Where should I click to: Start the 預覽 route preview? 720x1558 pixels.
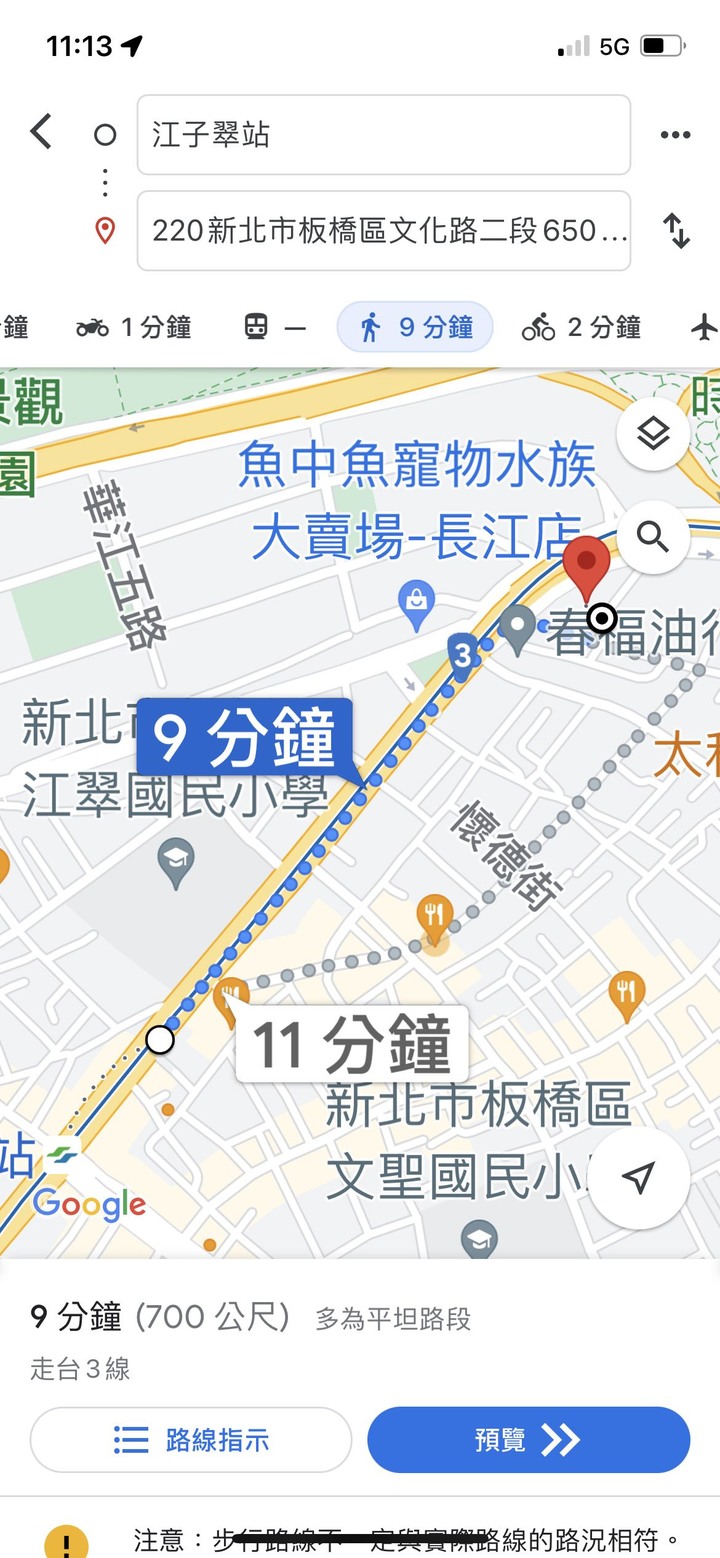click(528, 1440)
